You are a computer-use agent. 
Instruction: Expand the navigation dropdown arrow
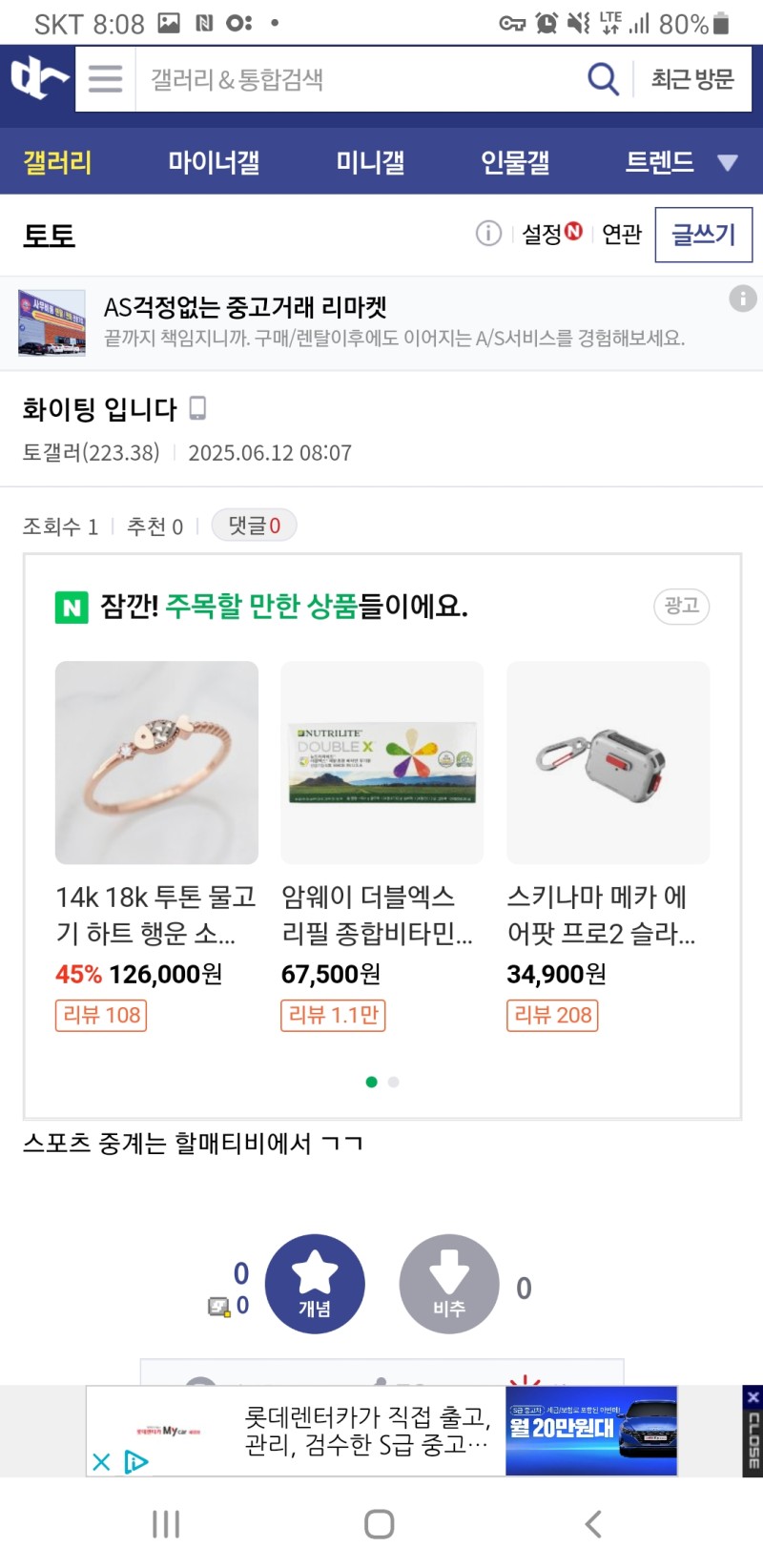coord(728,162)
